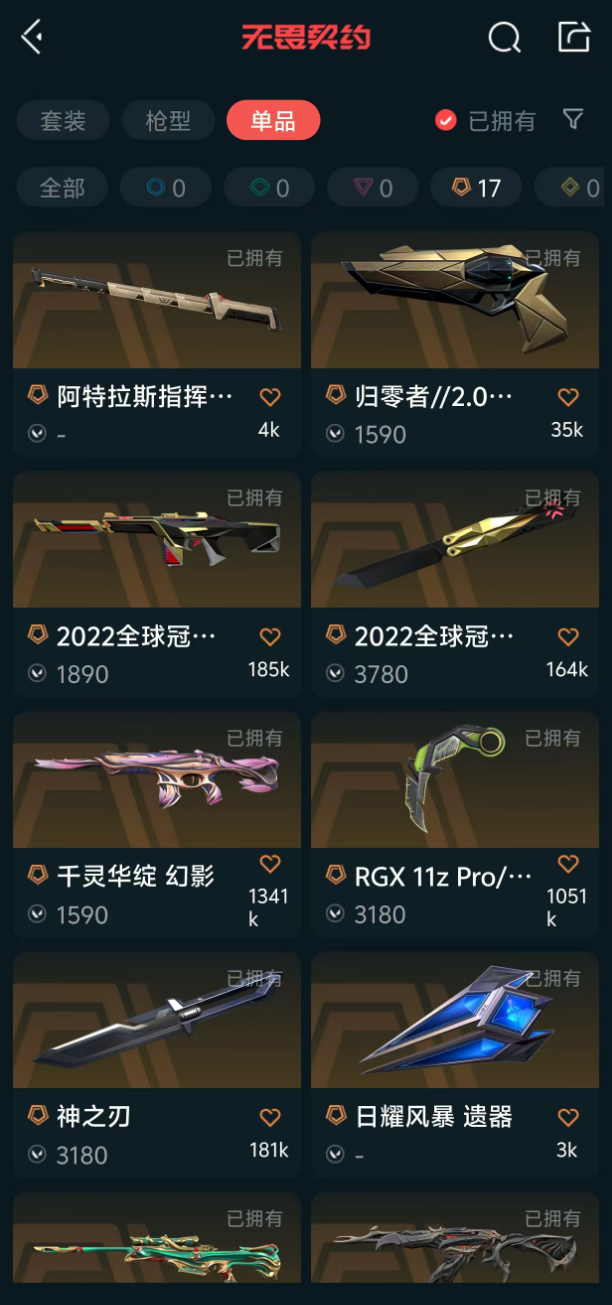Favorite the 神之刃 skin
This screenshot has height=1305, width=612.
coord(270,1118)
